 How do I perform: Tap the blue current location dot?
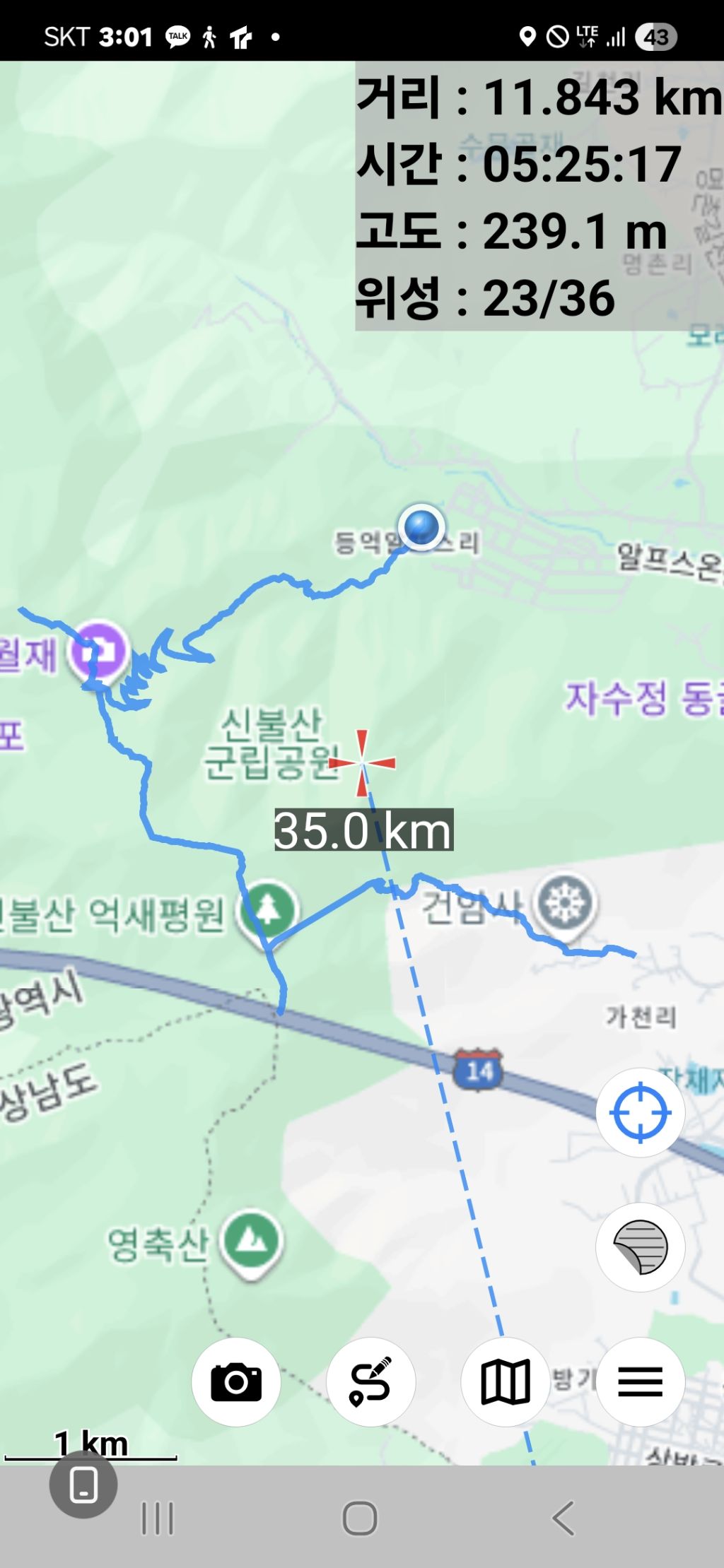coord(421,526)
